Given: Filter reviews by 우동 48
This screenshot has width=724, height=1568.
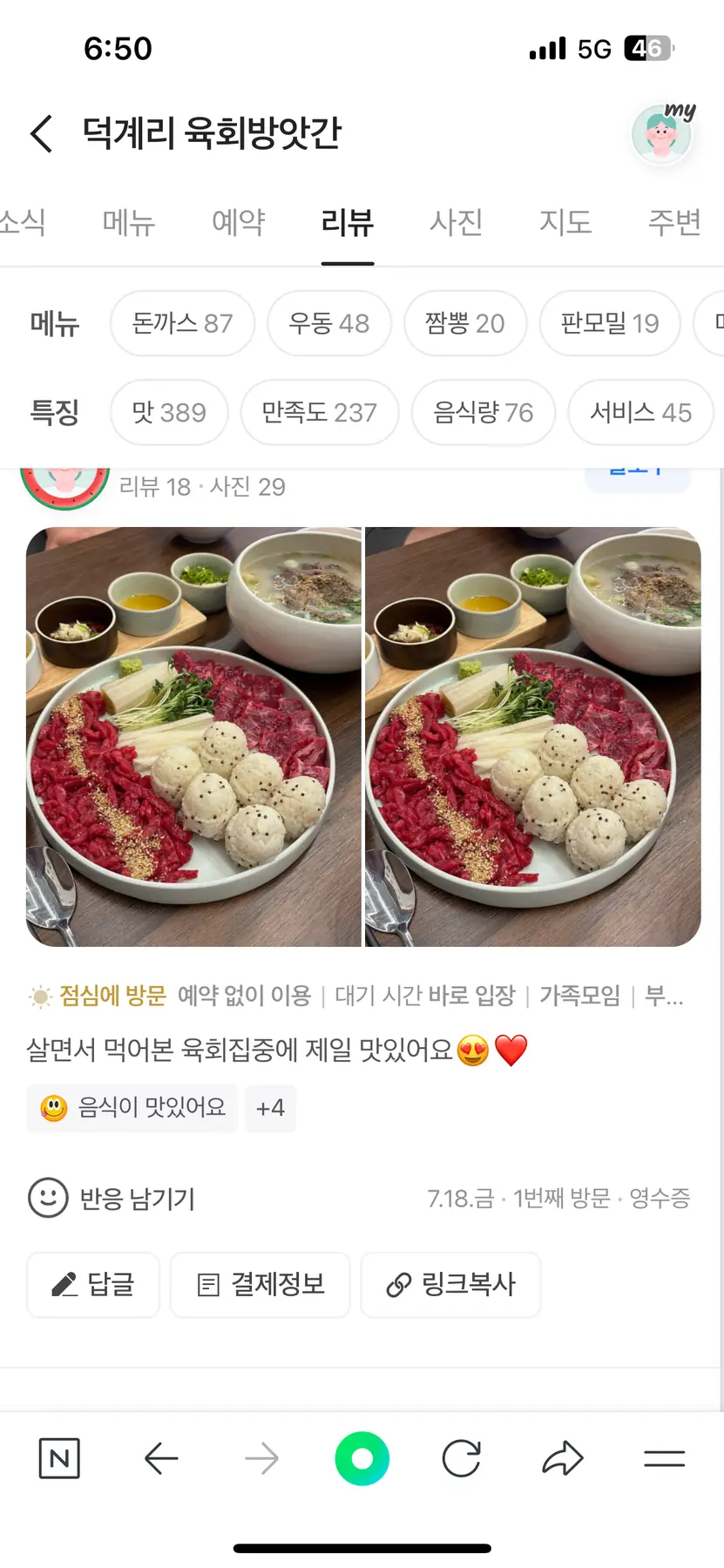Looking at the screenshot, I should point(328,323).
